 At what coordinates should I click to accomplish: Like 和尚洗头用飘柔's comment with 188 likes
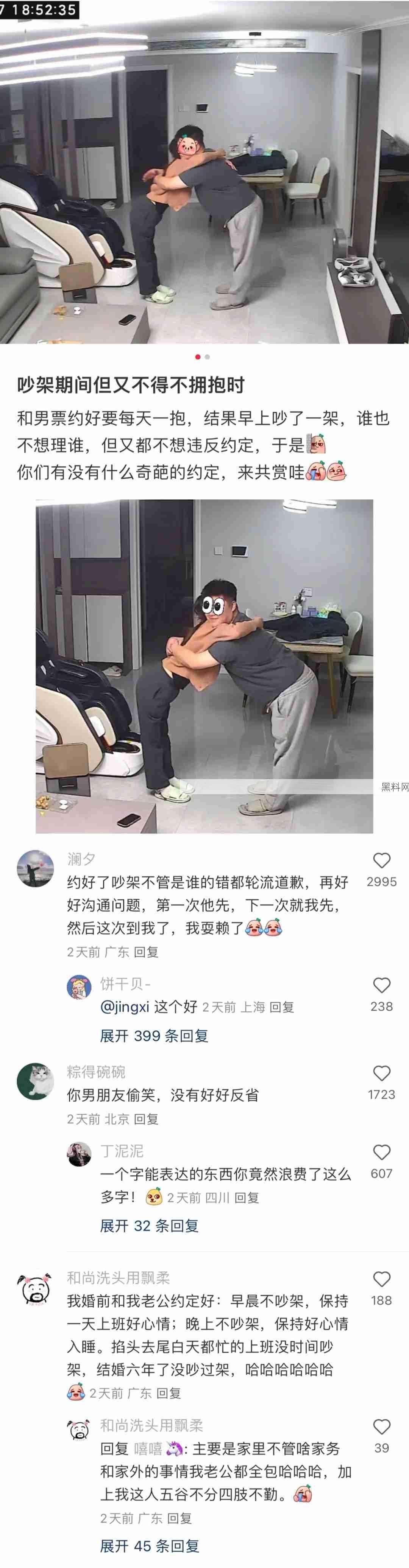(382, 1279)
